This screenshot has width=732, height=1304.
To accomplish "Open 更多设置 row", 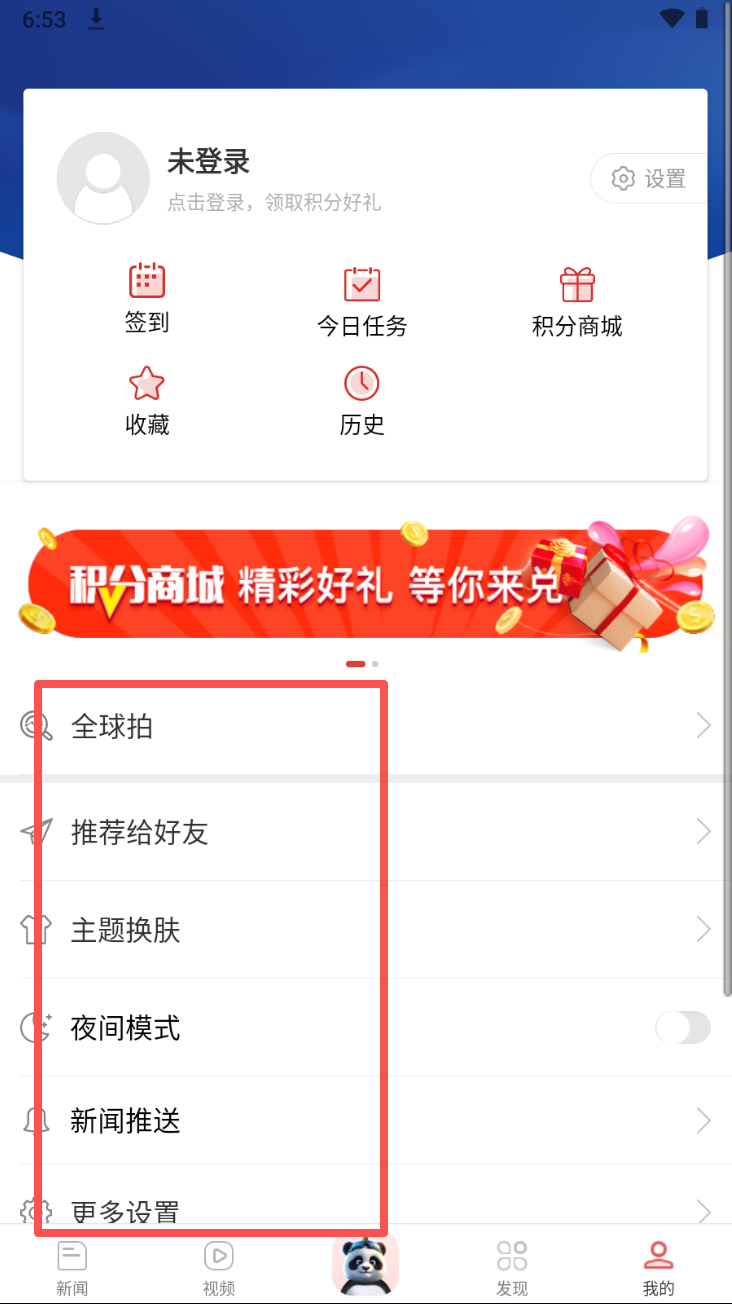I will click(x=365, y=1208).
